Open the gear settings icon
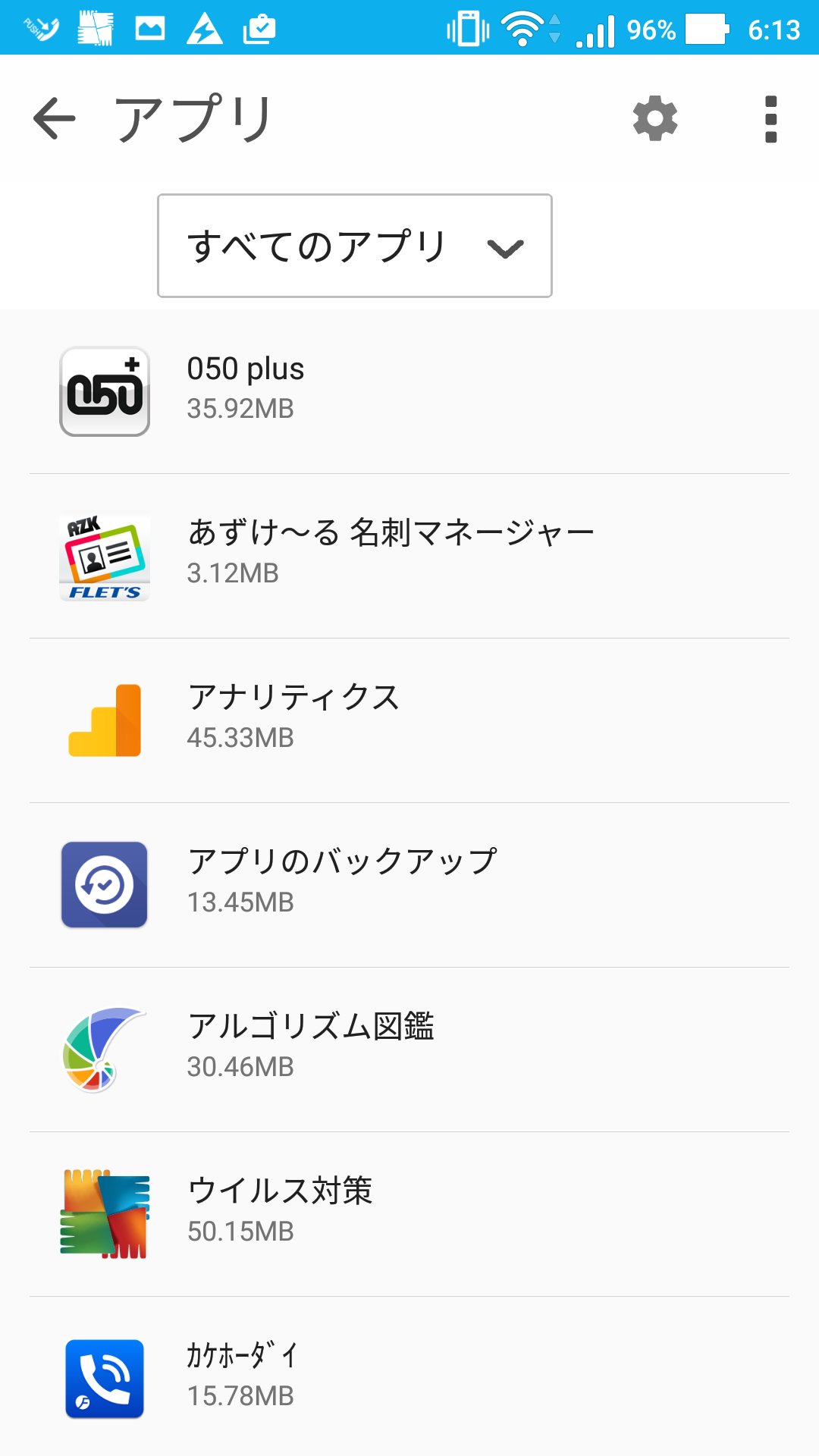Viewport: 819px width, 1456px height. tap(655, 118)
